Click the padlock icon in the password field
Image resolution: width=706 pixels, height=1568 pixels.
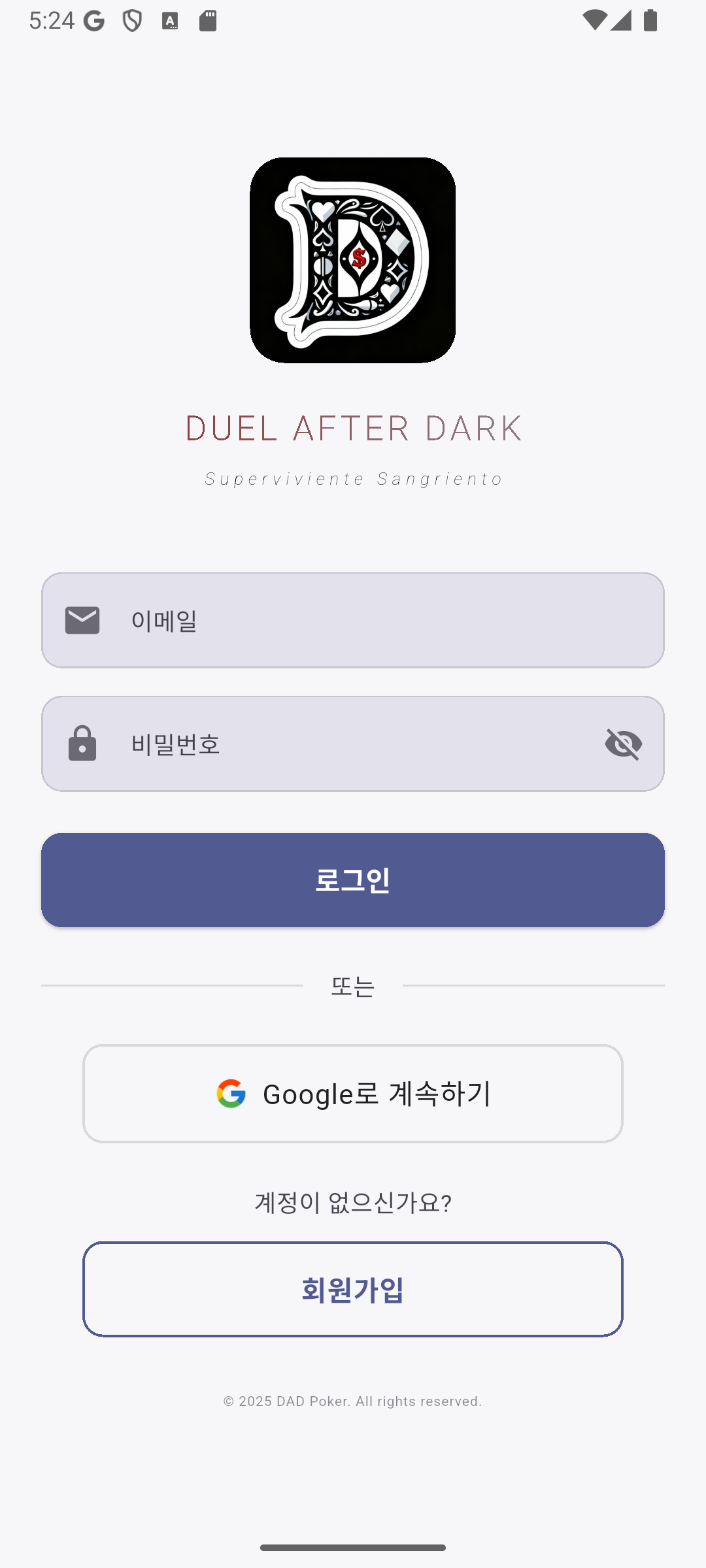coord(81,743)
